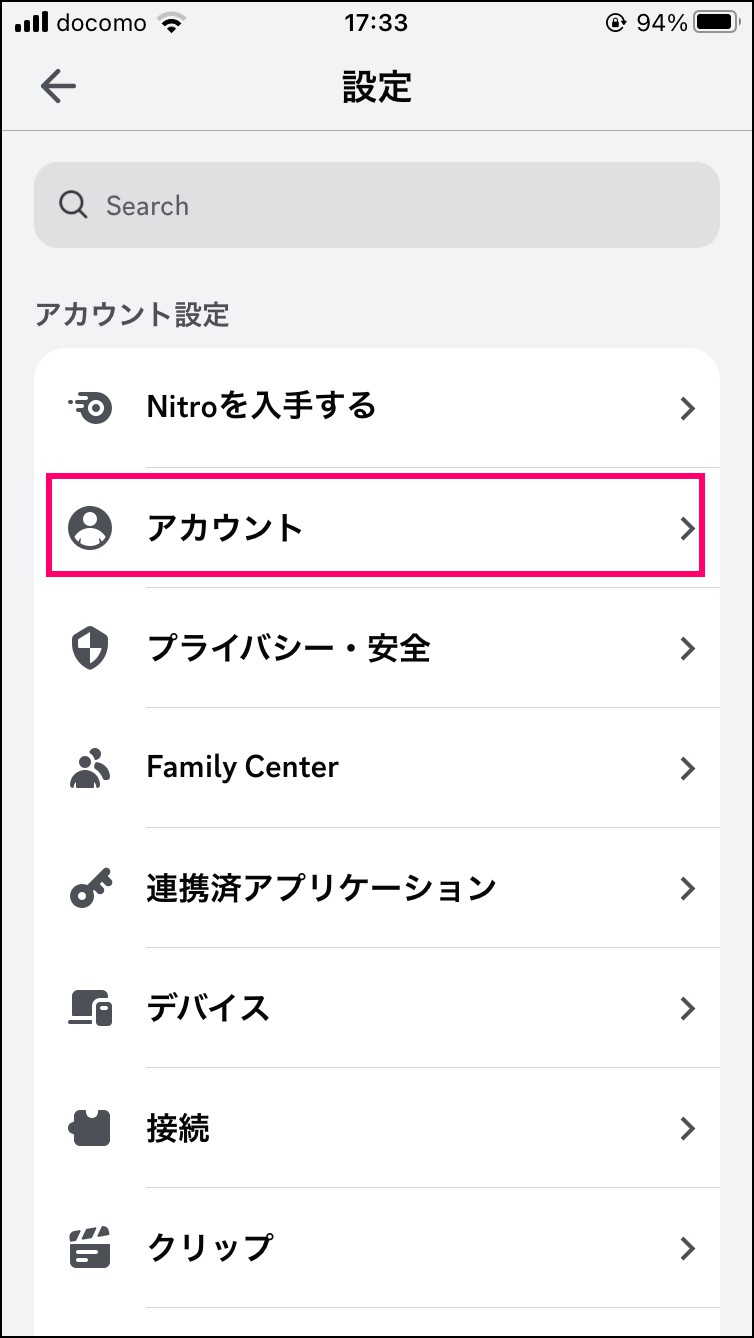The image size is (754, 1338).
Task: Open the アカウント settings row
Action: click(x=377, y=527)
